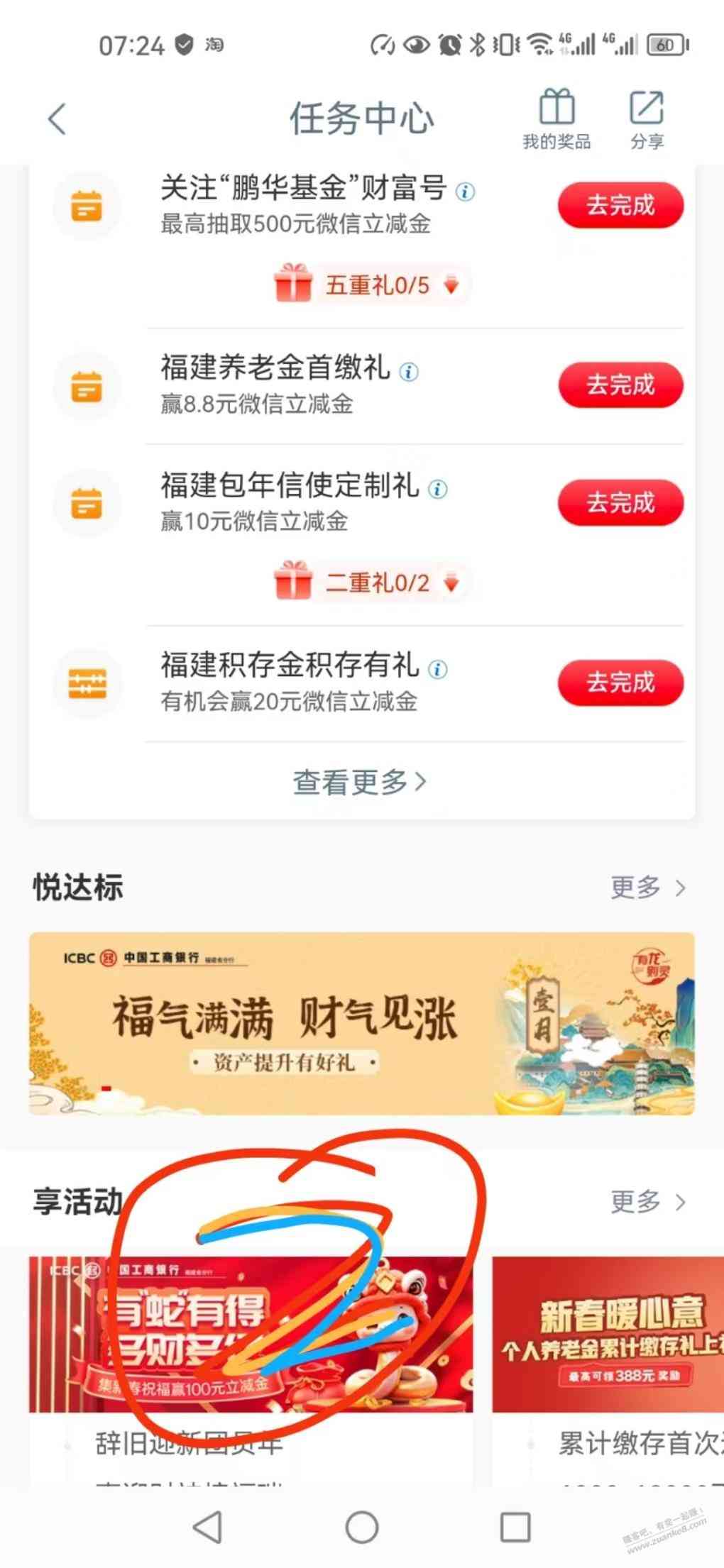Expand the 二重礼0/2 rewards
The image size is (724, 1568).
371,583
